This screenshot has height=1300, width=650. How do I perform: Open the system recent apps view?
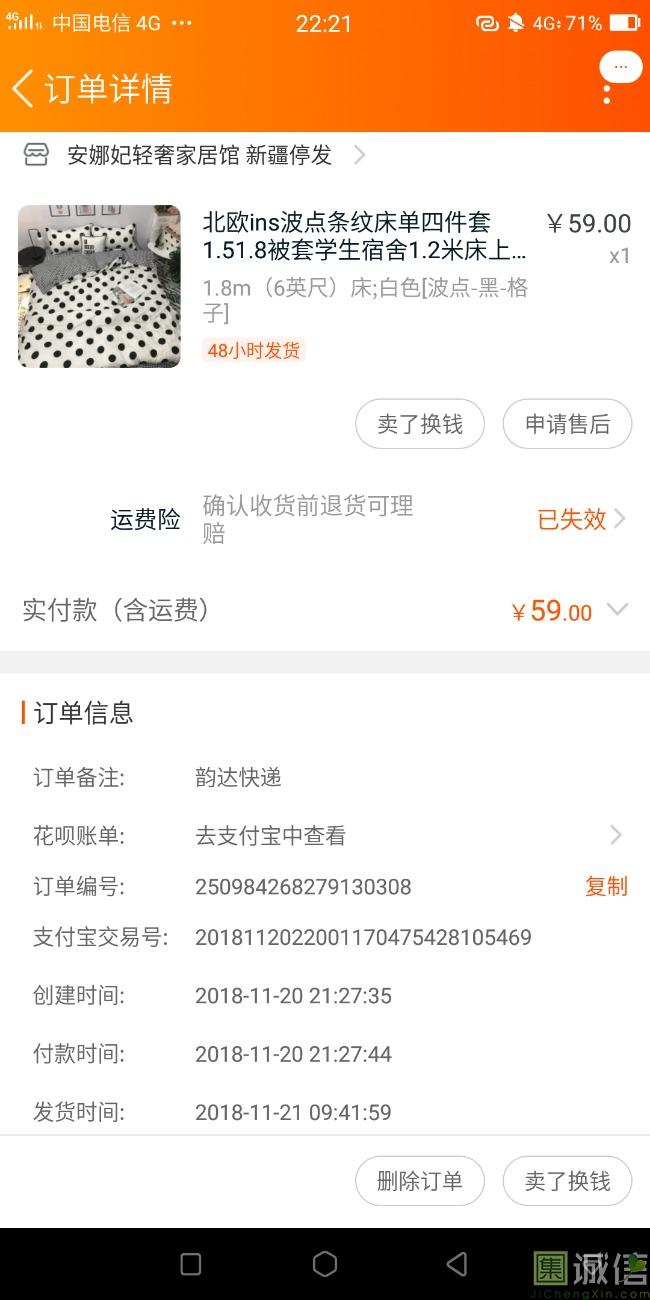click(x=191, y=1264)
